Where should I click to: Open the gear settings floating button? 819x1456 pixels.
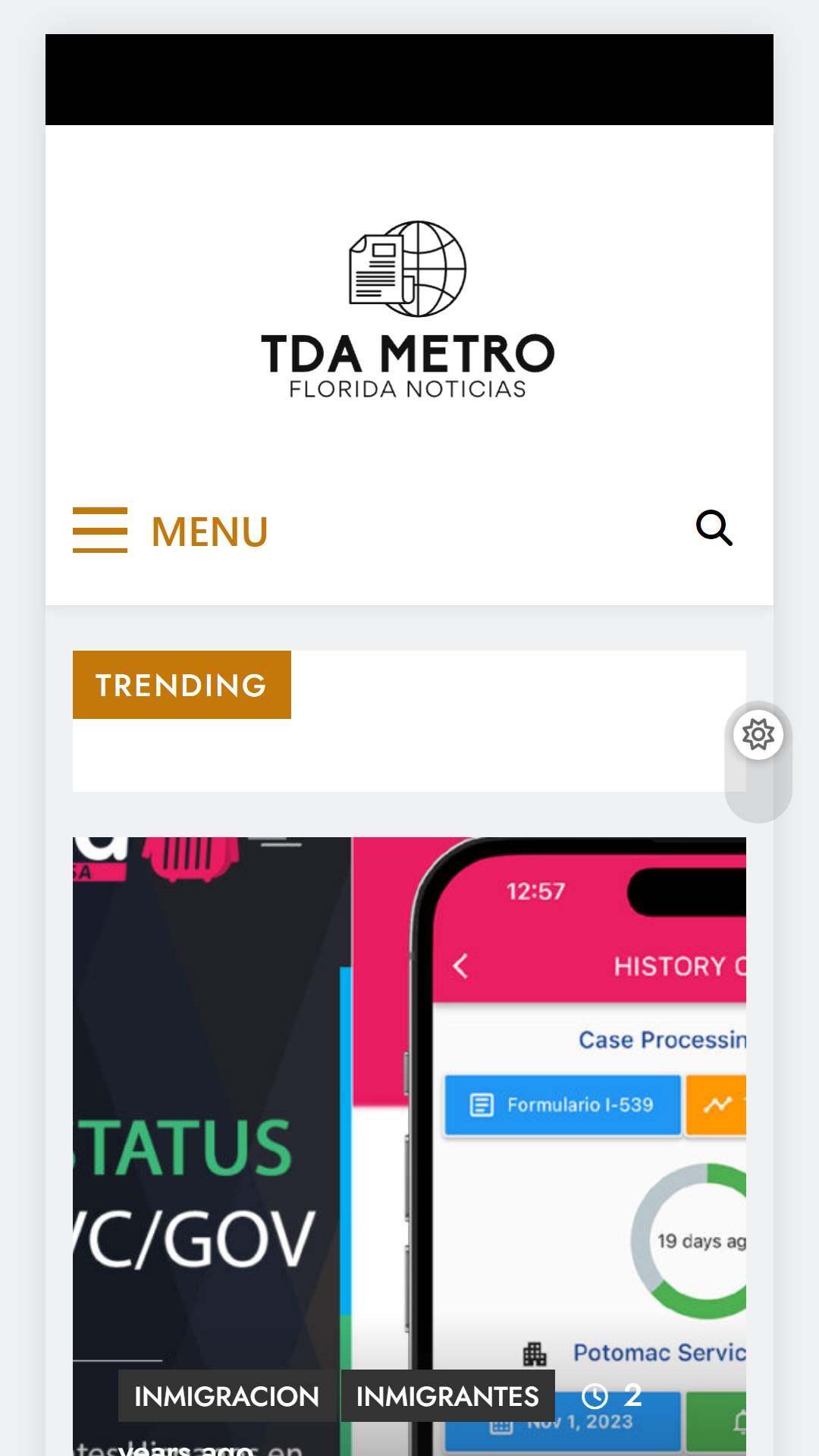(758, 734)
